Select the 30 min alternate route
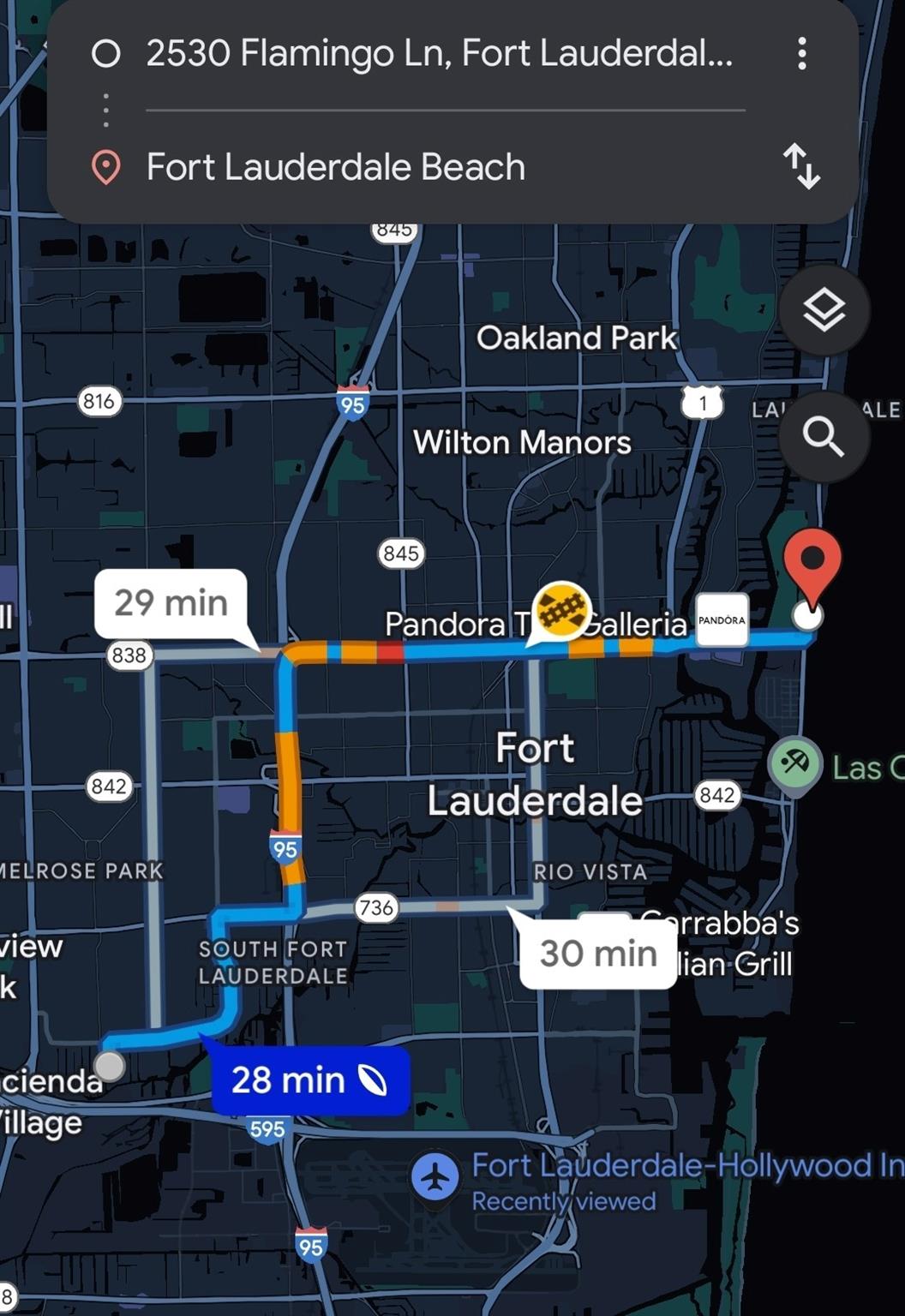This screenshot has width=905, height=1316. pyautogui.click(x=598, y=953)
